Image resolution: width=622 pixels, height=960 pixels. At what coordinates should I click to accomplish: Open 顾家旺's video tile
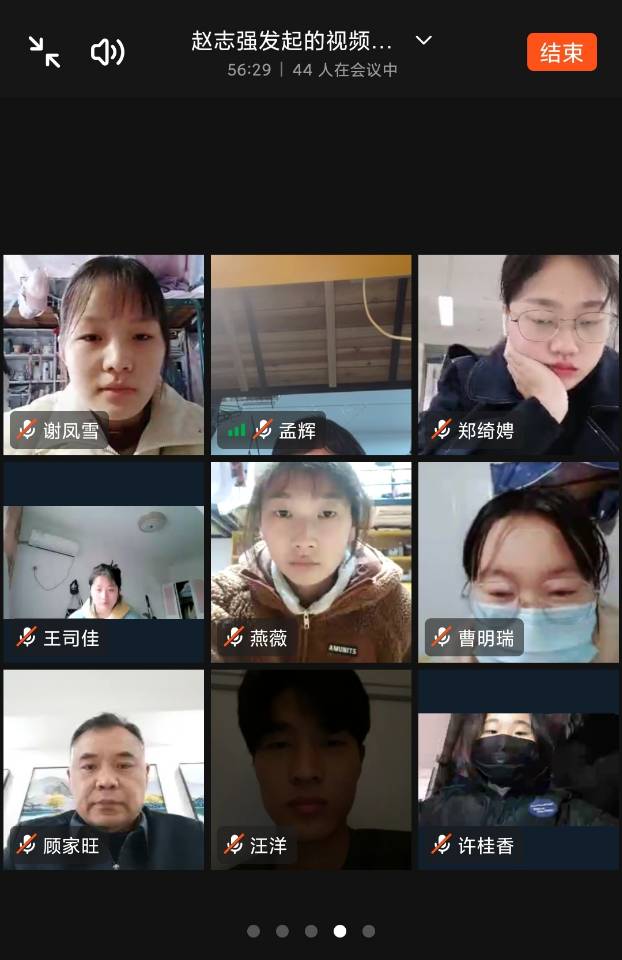pos(104,769)
